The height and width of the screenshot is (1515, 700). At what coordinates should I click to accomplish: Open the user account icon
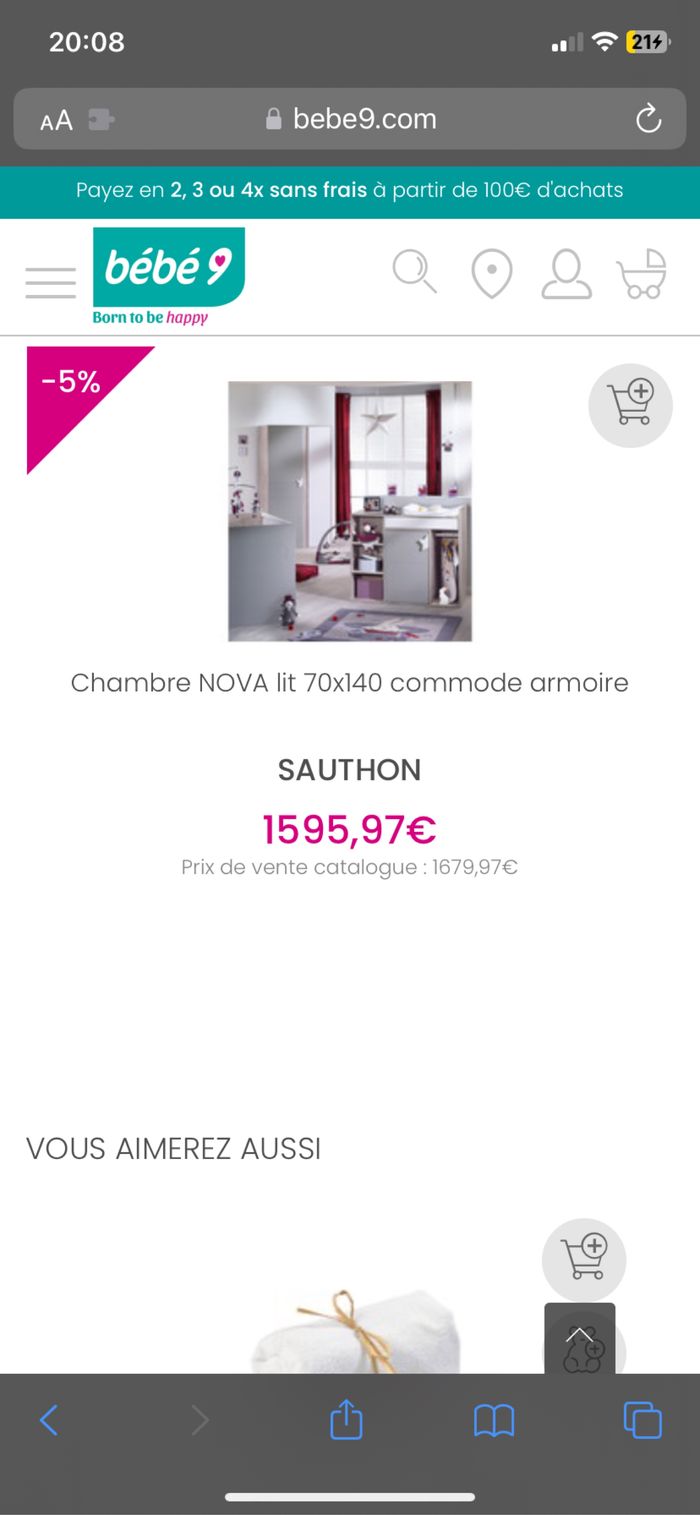pos(566,274)
